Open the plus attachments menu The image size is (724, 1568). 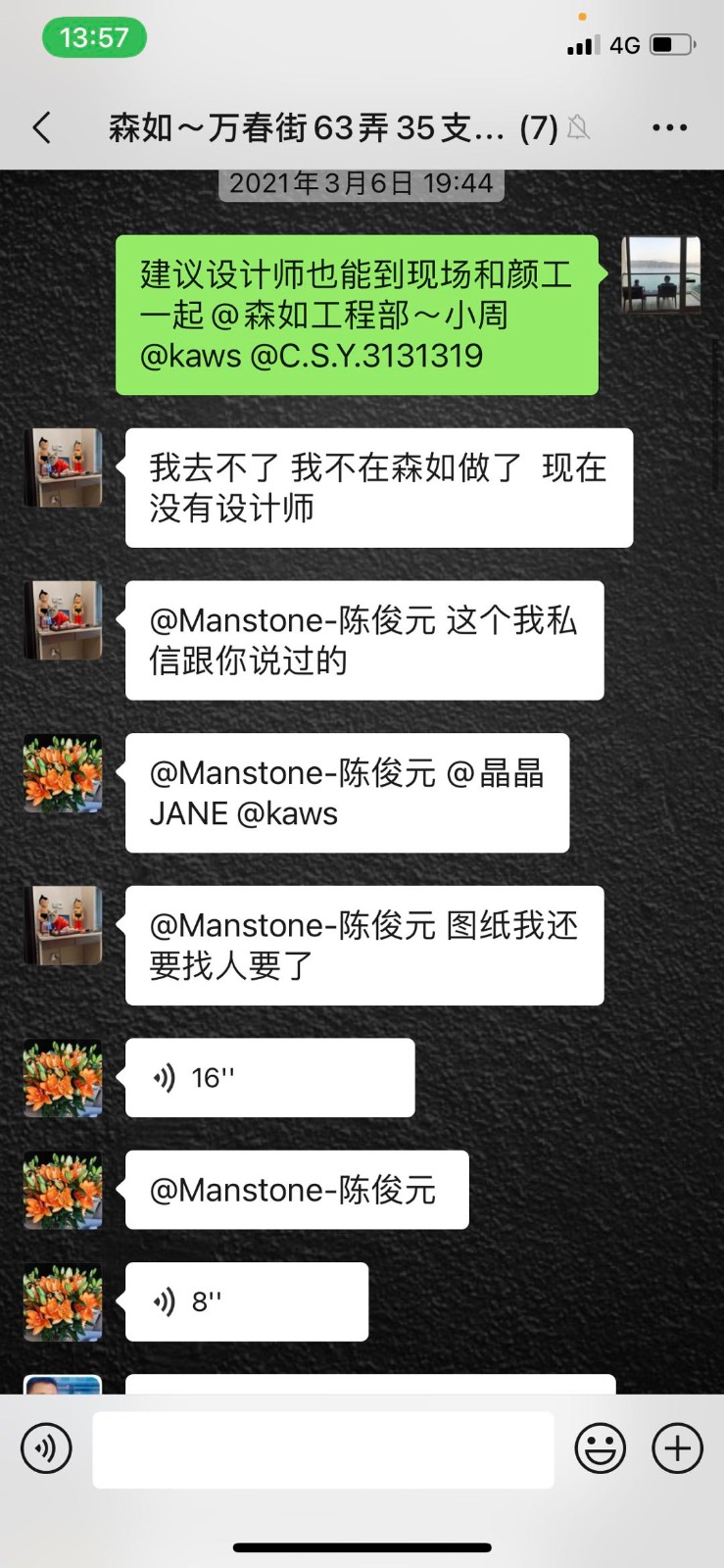coord(678,1448)
